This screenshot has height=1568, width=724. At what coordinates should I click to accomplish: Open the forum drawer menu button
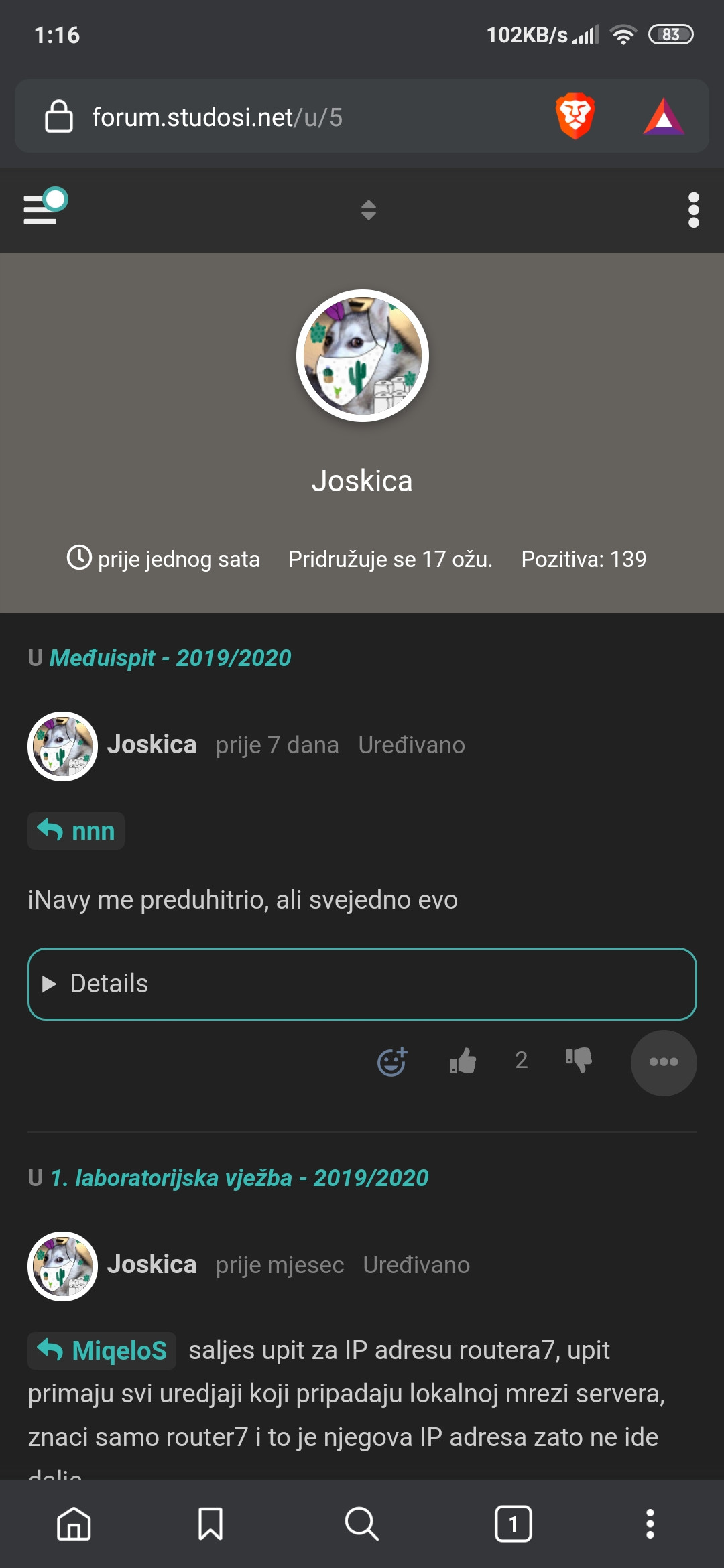(x=45, y=207)
